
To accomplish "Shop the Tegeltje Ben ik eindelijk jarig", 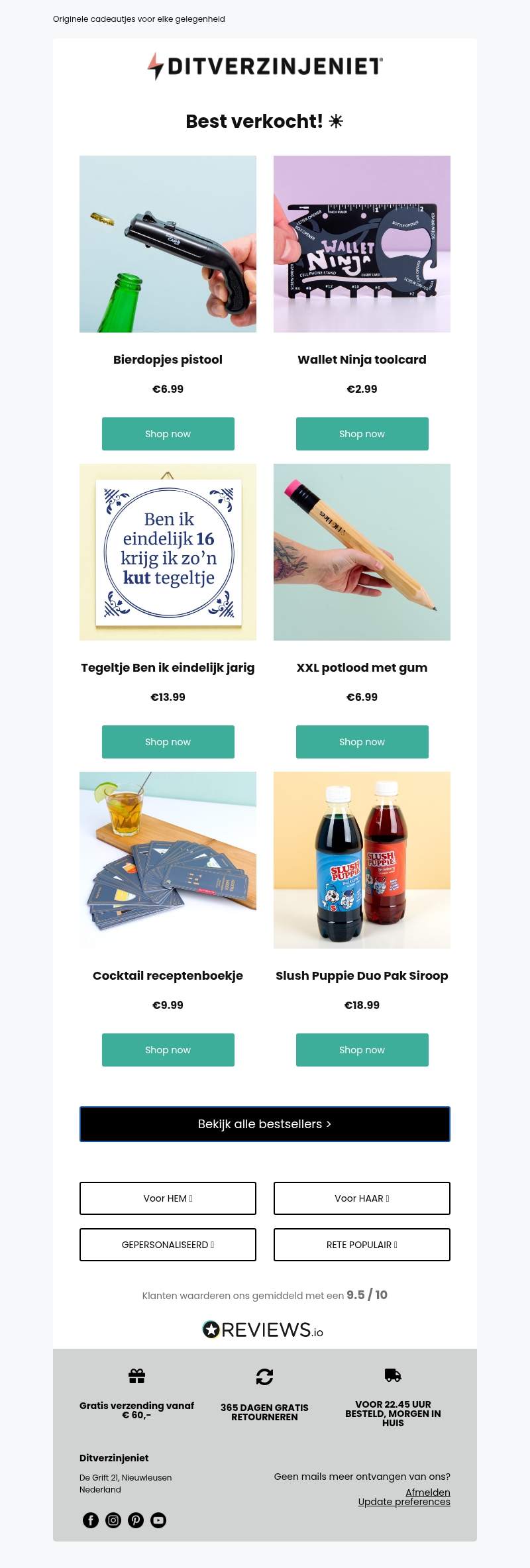I will 168,742.
